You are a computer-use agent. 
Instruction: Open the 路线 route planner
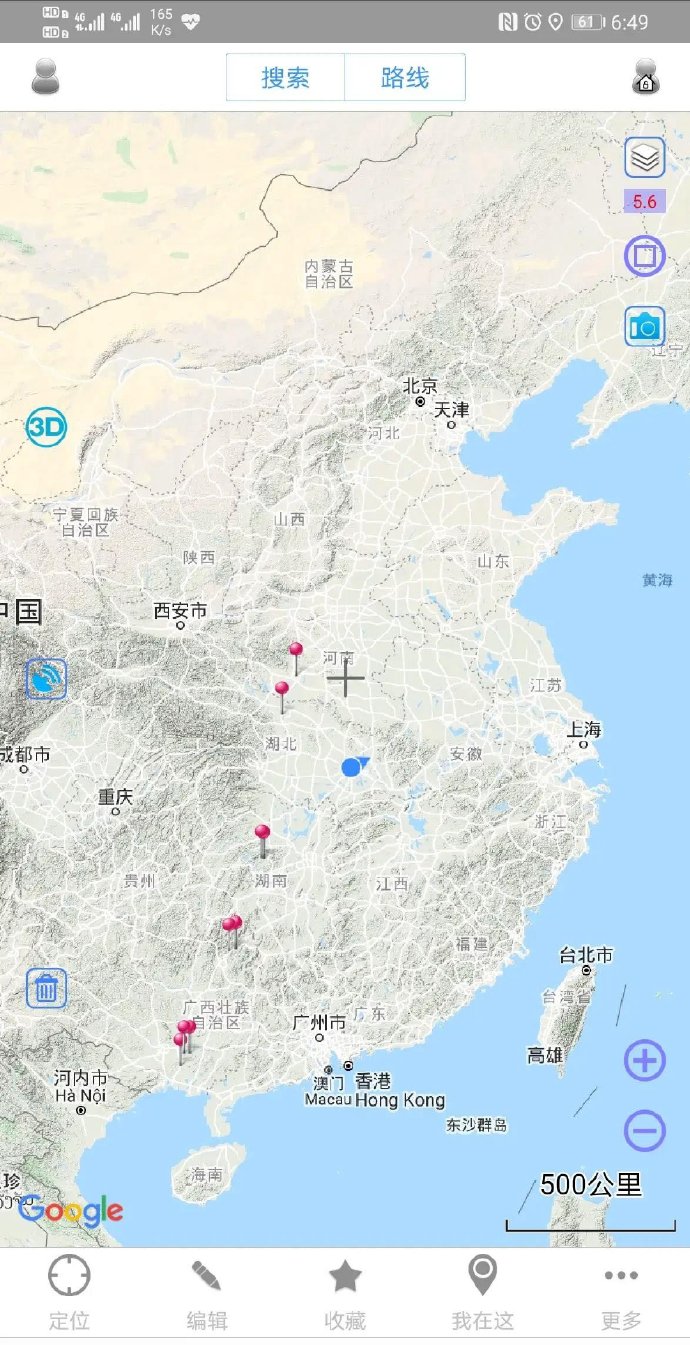(x=405, y=78)
